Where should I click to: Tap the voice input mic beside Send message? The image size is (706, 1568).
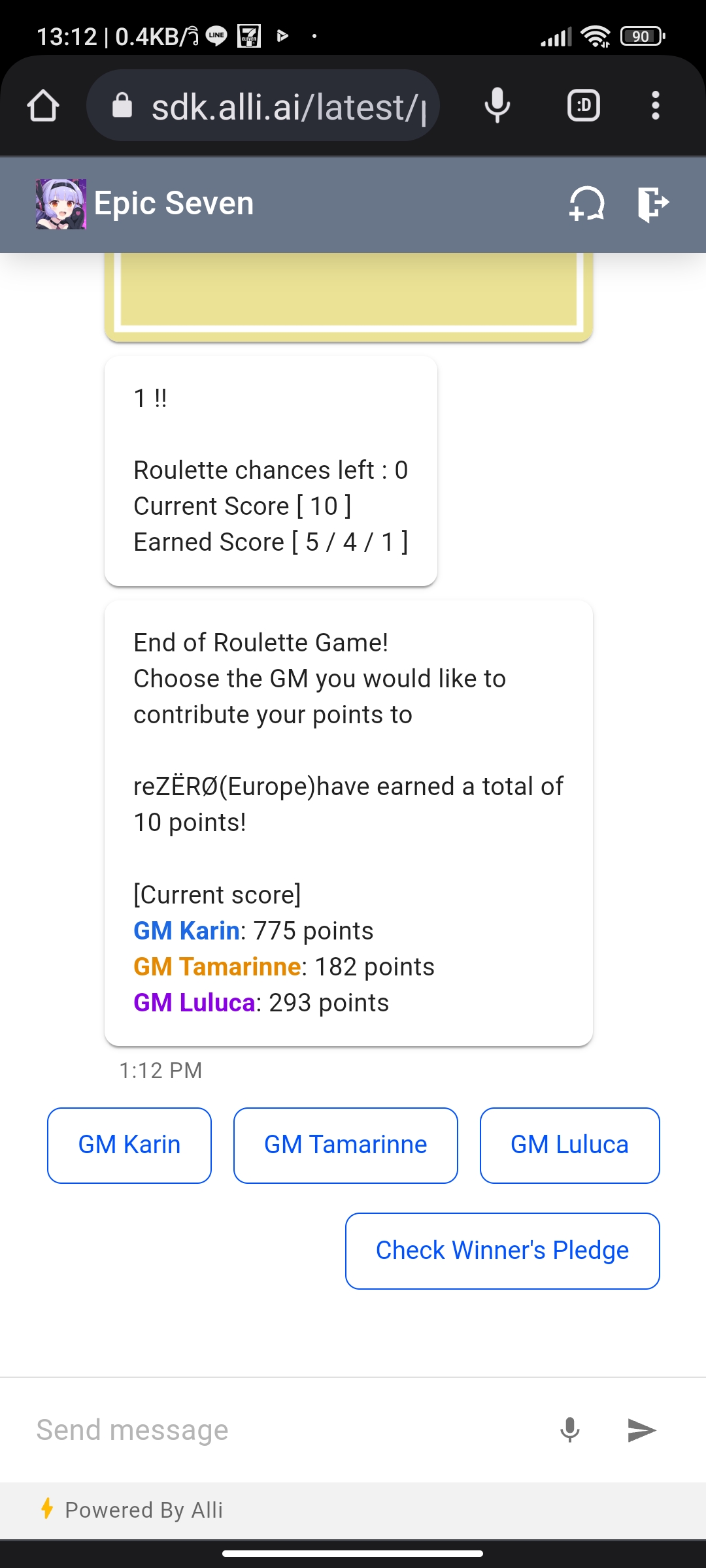pos(571,1429)
